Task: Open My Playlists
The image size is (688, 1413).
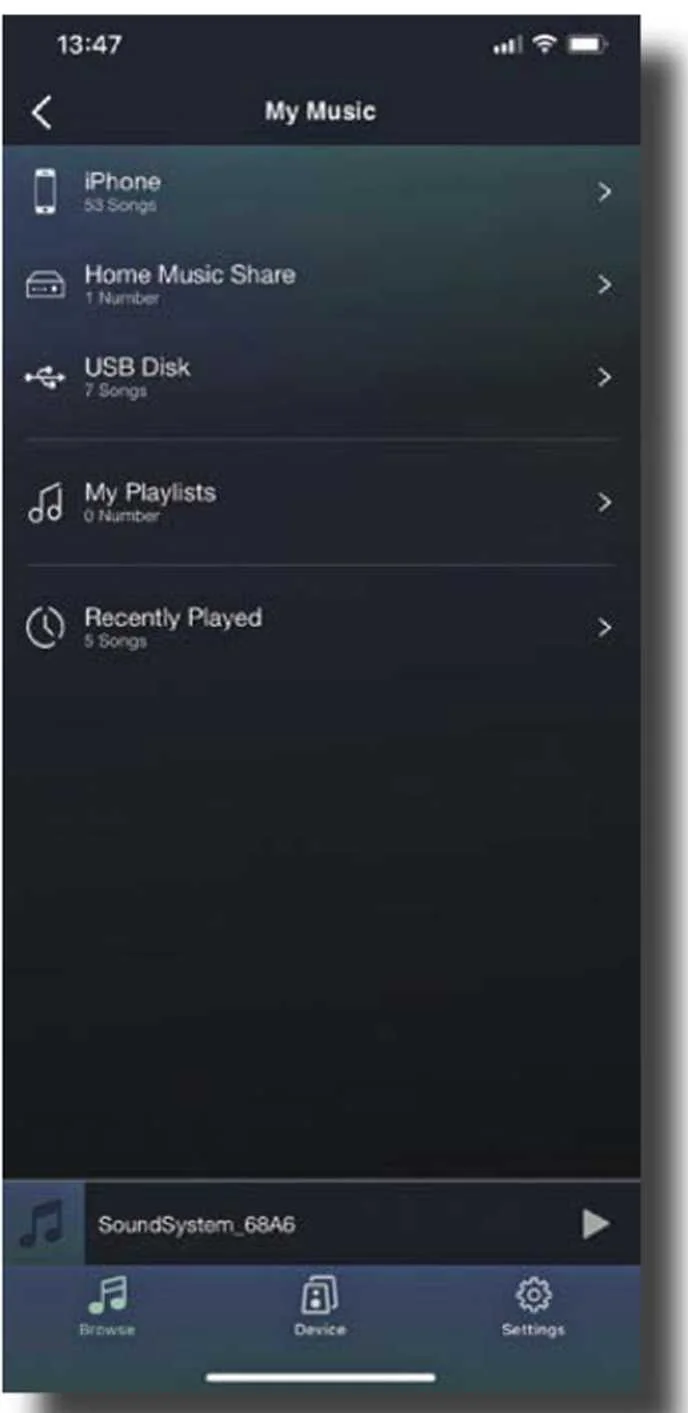Action: tap(321, 502)
